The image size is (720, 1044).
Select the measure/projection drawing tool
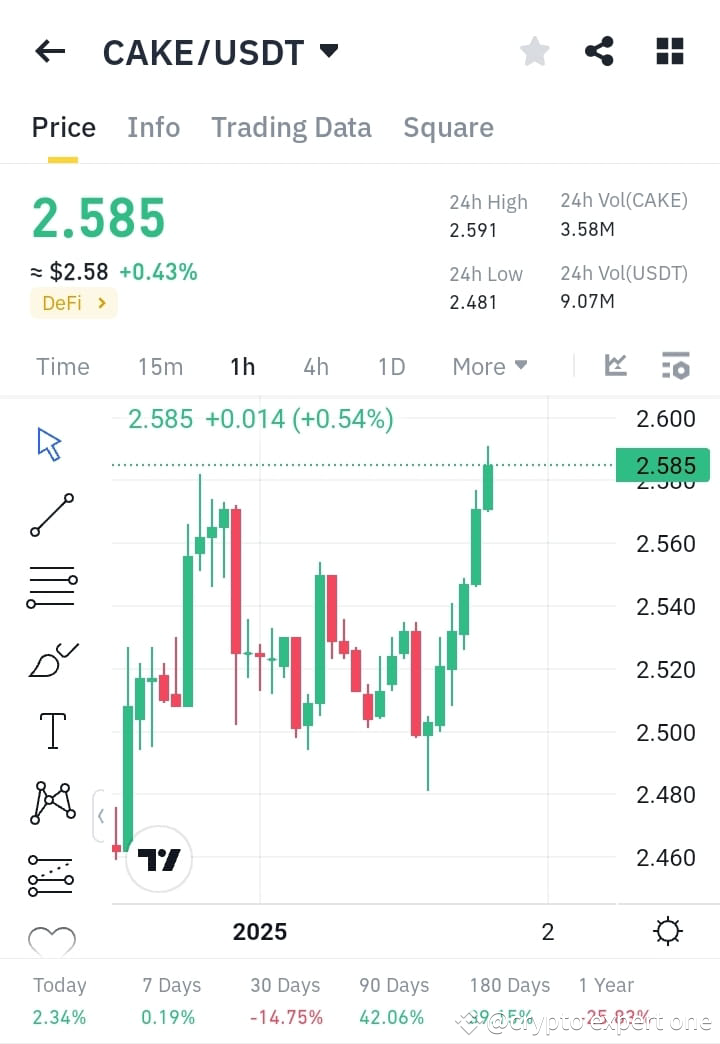(x=51, y=873)
